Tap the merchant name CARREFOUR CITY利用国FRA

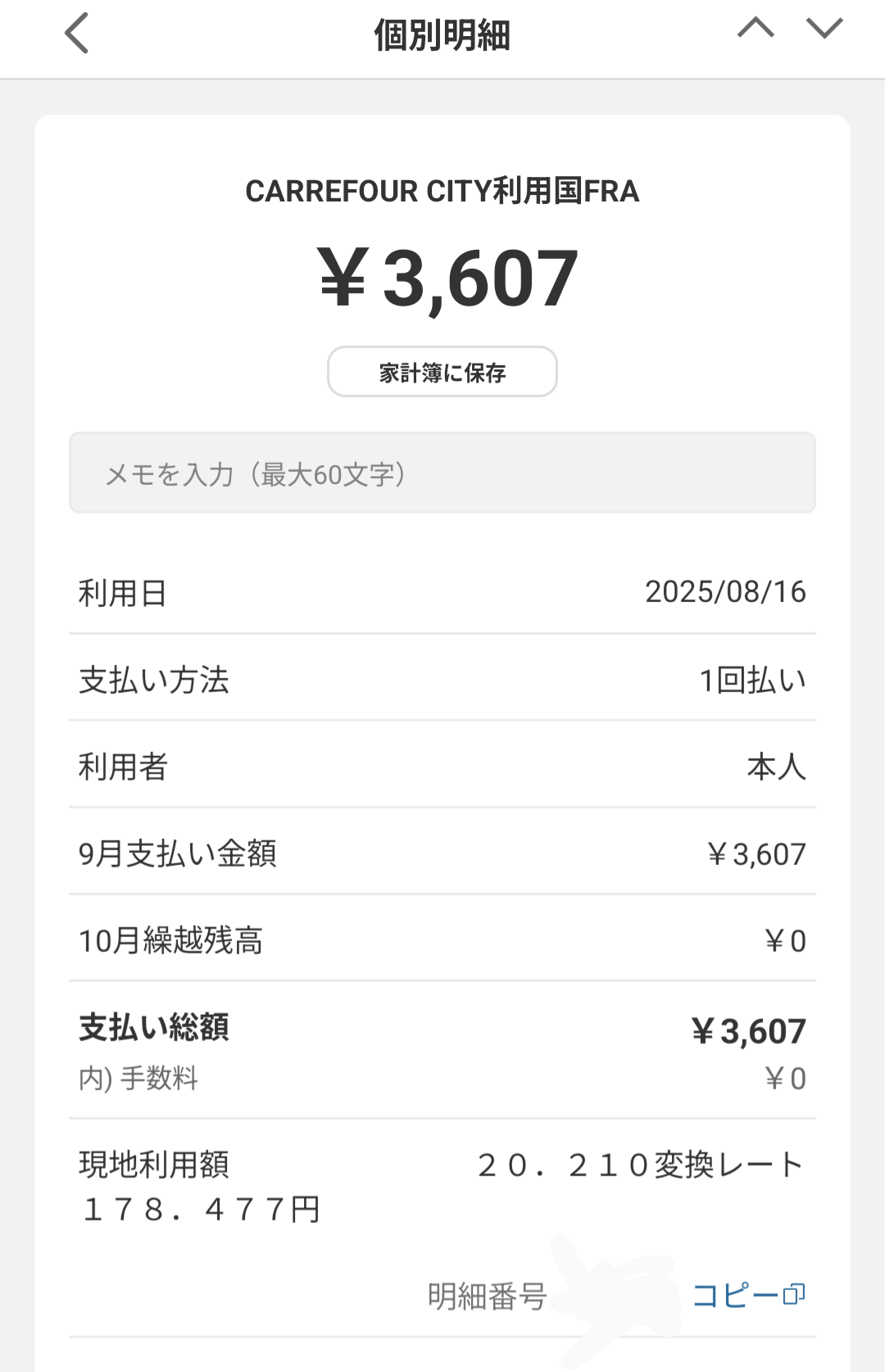(442, 192)
